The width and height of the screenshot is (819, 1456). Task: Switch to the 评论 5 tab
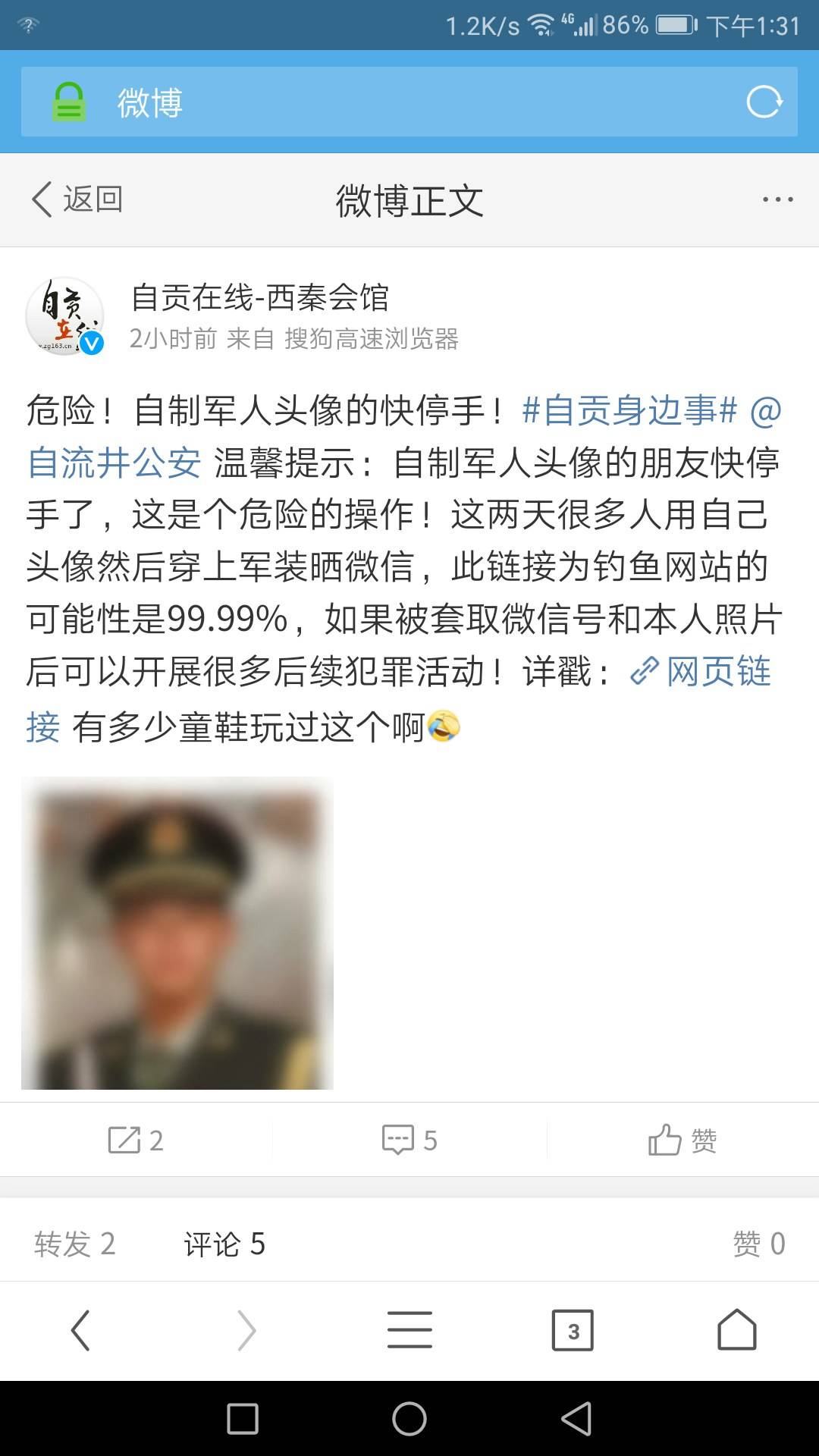[224, 1244]
